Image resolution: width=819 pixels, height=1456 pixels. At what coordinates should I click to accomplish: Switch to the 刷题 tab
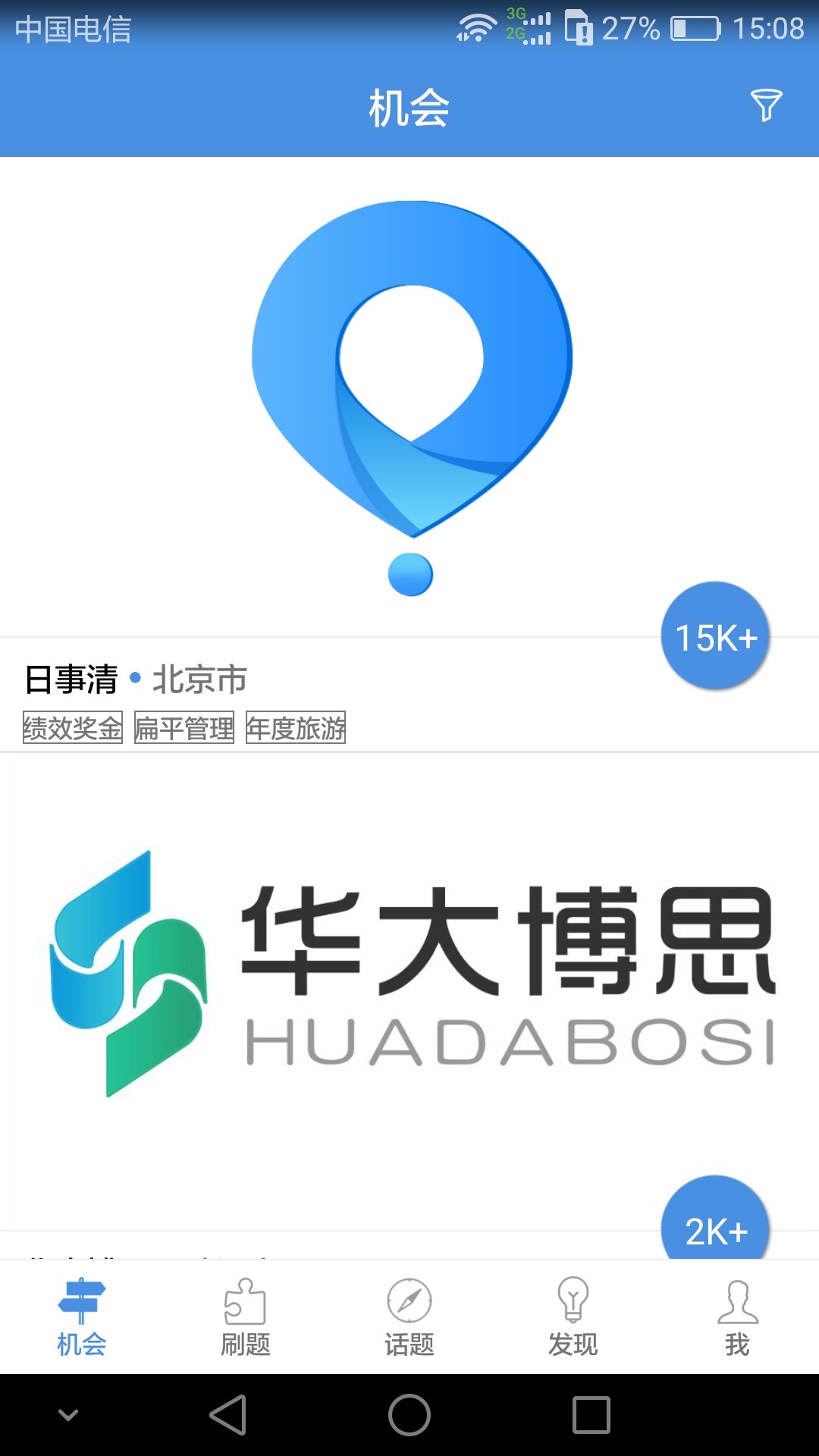[x=246, y=1318]
